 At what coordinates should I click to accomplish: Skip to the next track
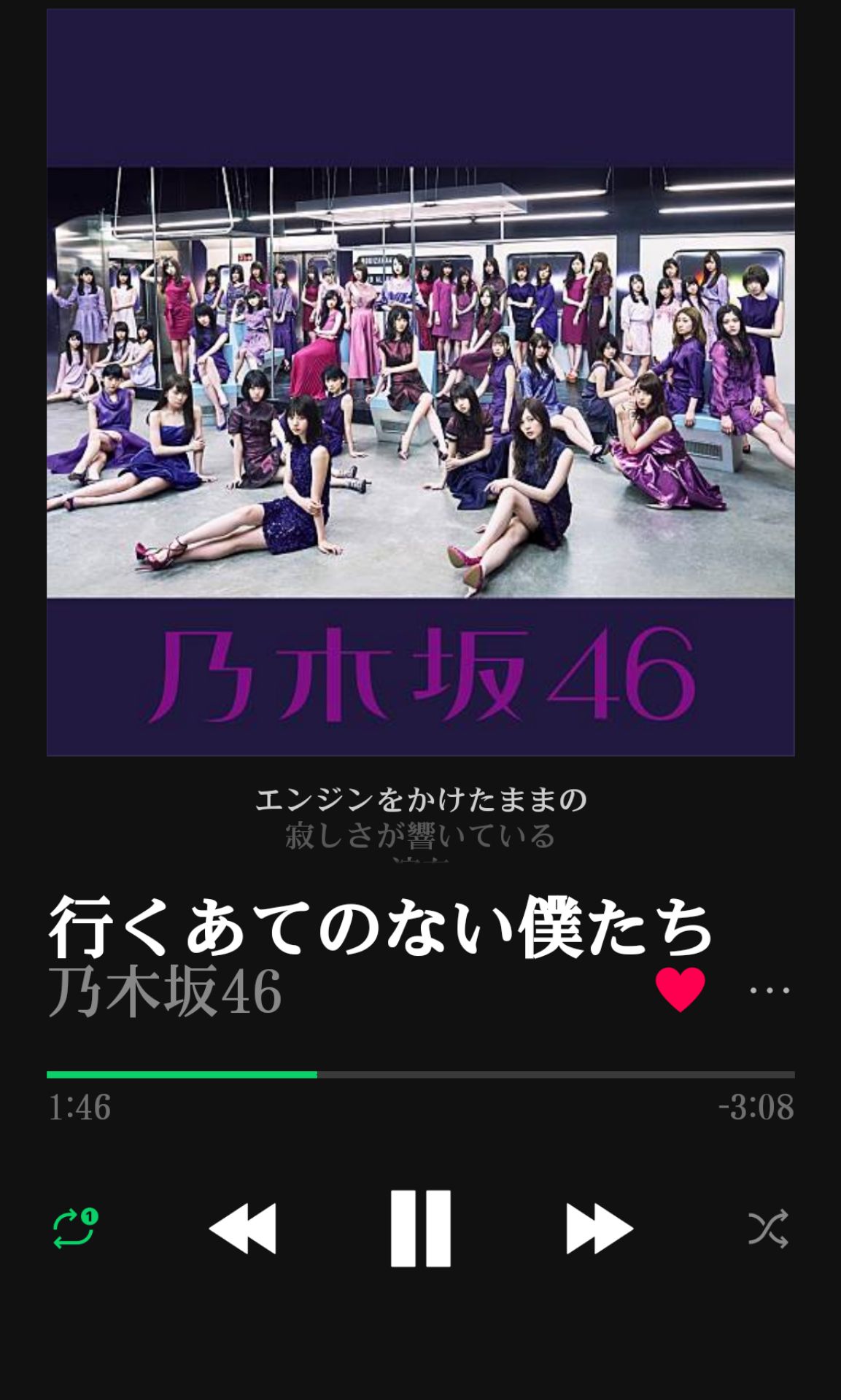point(600,1228)
